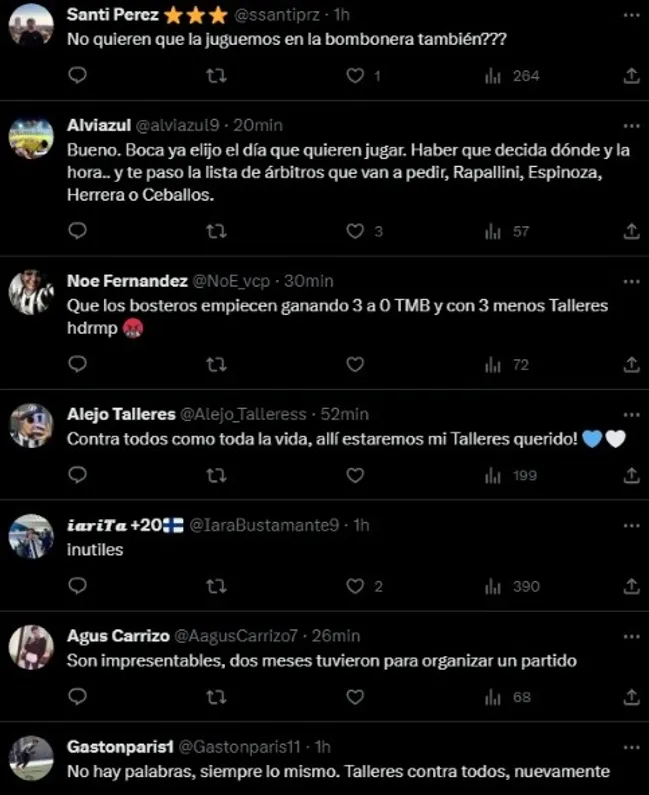Viewport: 649px width, 795px height.
Task: Like the "inutiles" tweet by IaraBustamante9
Action: coord(354,586)
